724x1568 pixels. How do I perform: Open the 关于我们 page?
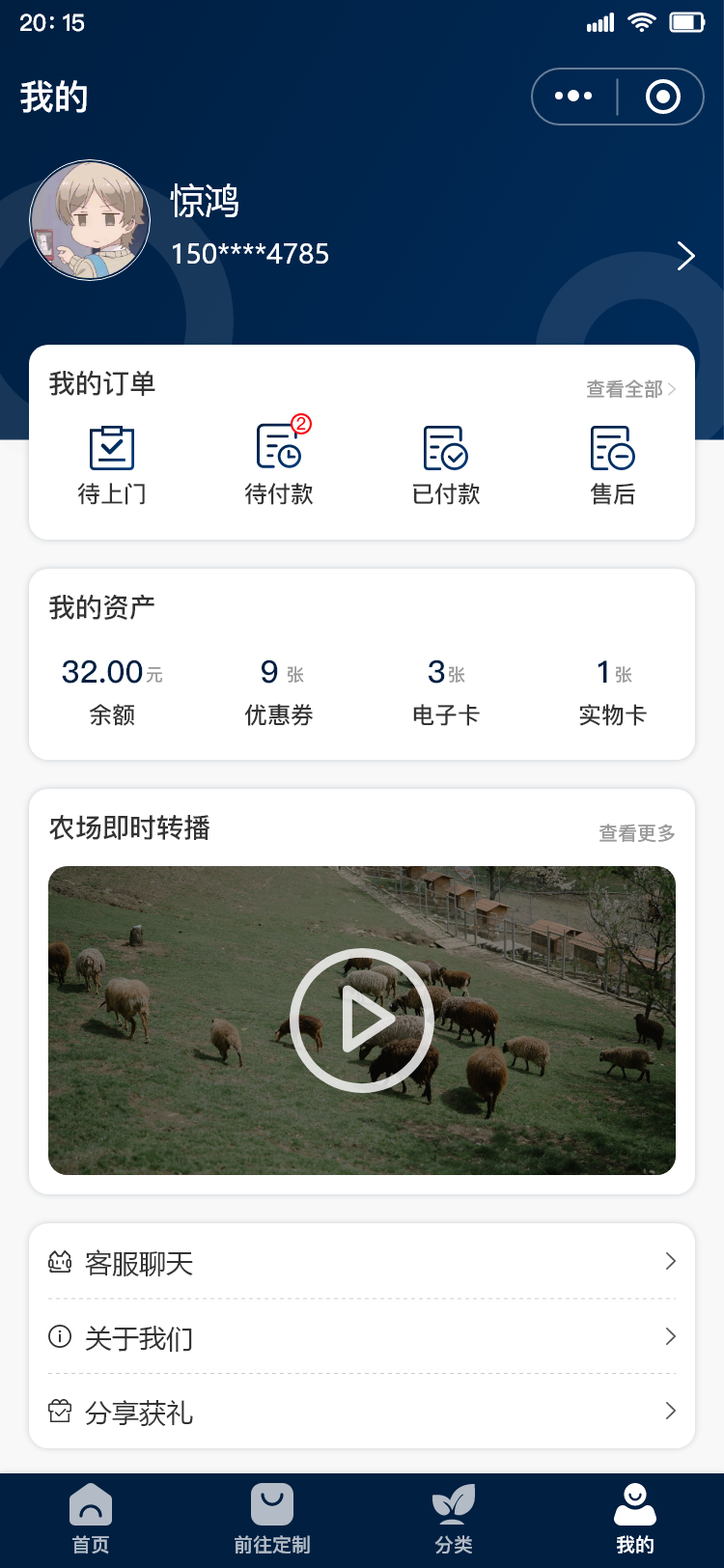[362, 1337]
